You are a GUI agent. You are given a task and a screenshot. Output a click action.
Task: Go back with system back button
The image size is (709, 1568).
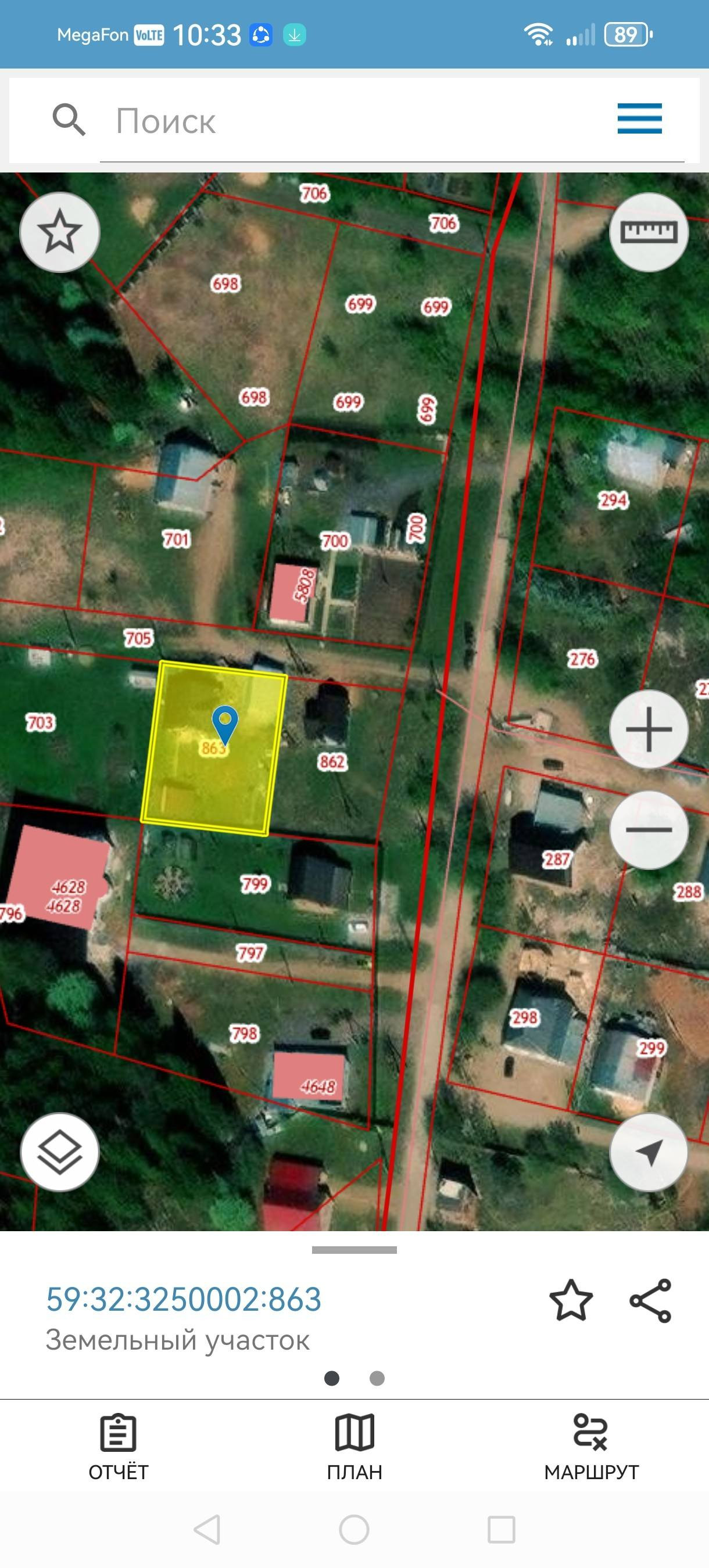pos(207,1530)
